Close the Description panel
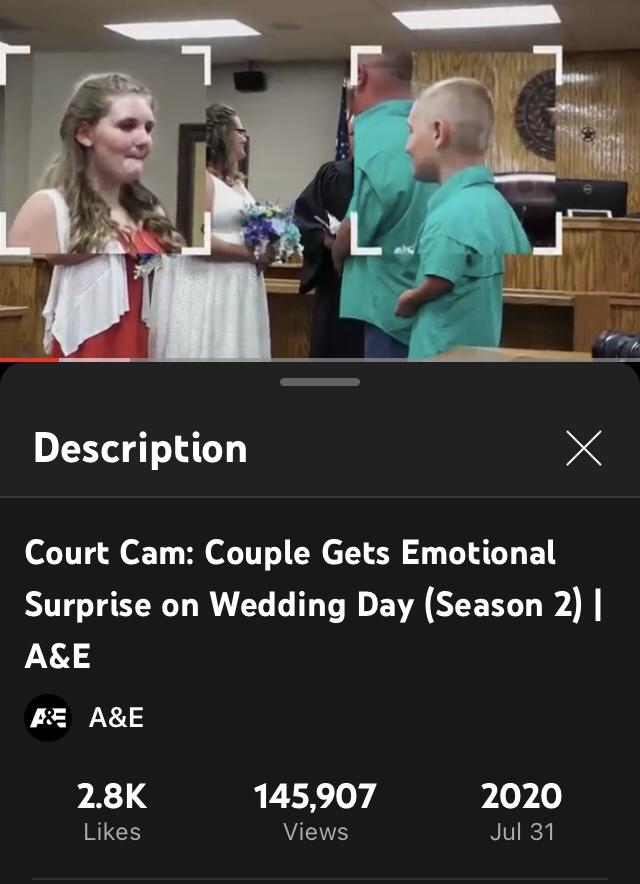Screen dimensions: 640x884 coord(584,448)
